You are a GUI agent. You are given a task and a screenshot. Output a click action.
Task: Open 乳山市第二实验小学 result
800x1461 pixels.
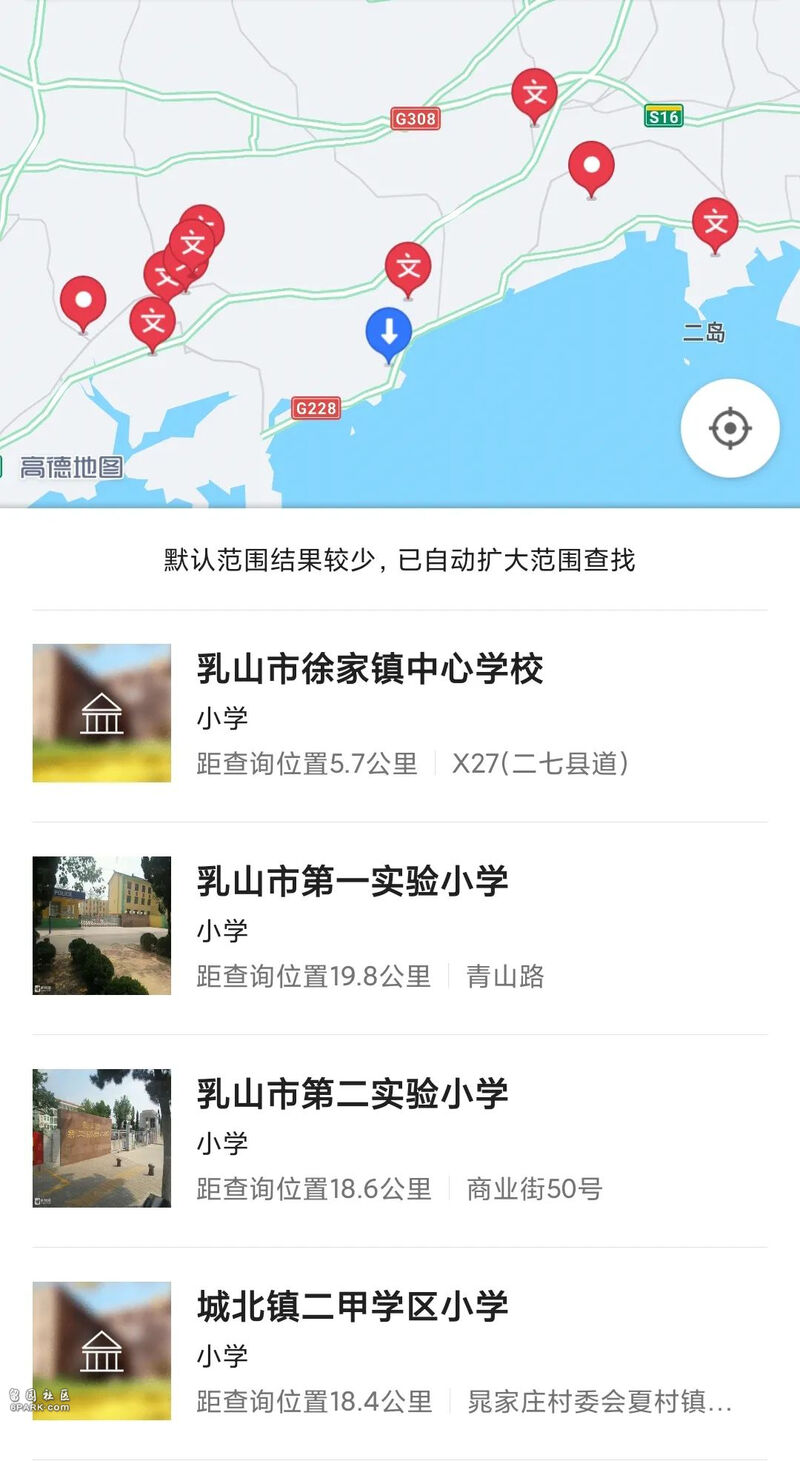pos(352,1094)
